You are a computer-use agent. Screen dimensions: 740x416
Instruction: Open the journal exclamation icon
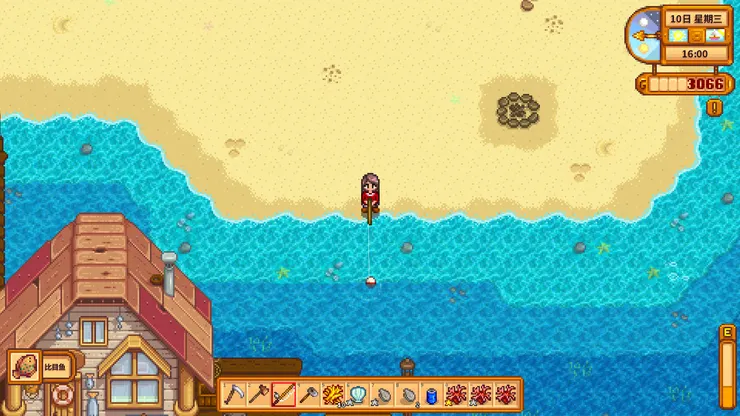715,107
